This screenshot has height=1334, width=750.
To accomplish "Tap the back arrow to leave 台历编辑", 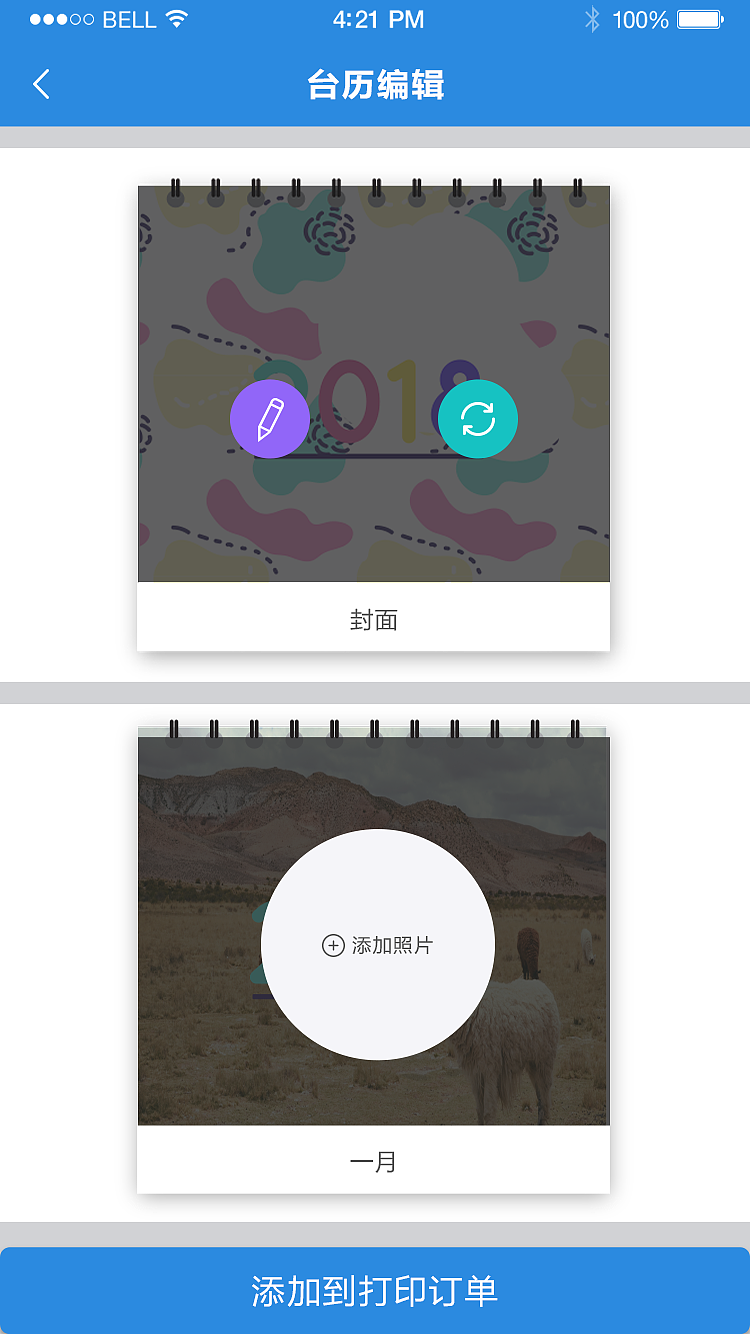I will [40, 85].
